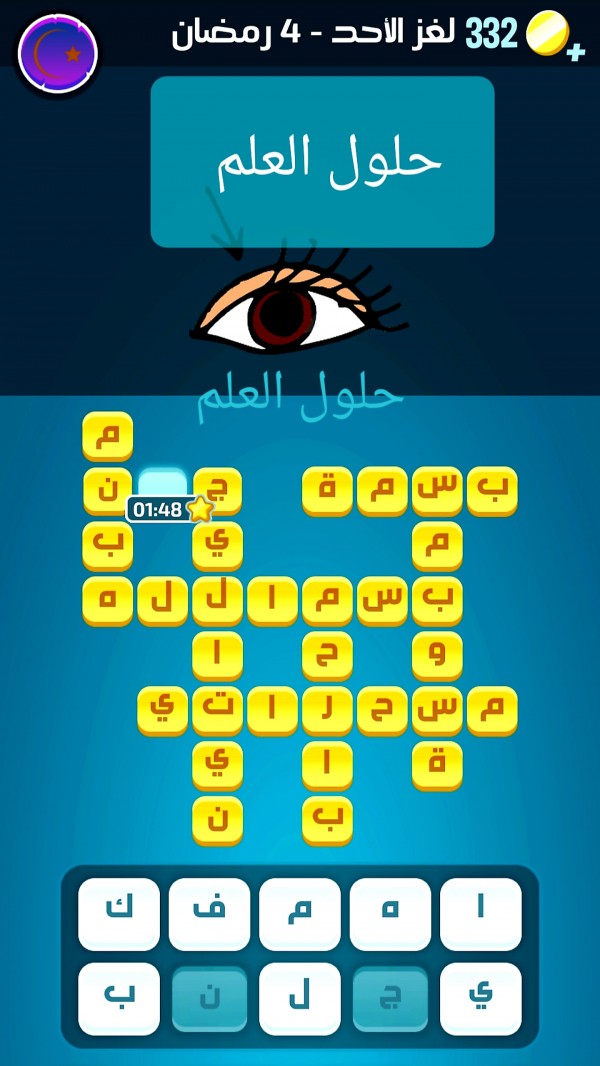Image resolution: width=600 pixels, height=1066 pixels.
Task: Choose the letter م tile in keyboard
Action: (299, 914)
